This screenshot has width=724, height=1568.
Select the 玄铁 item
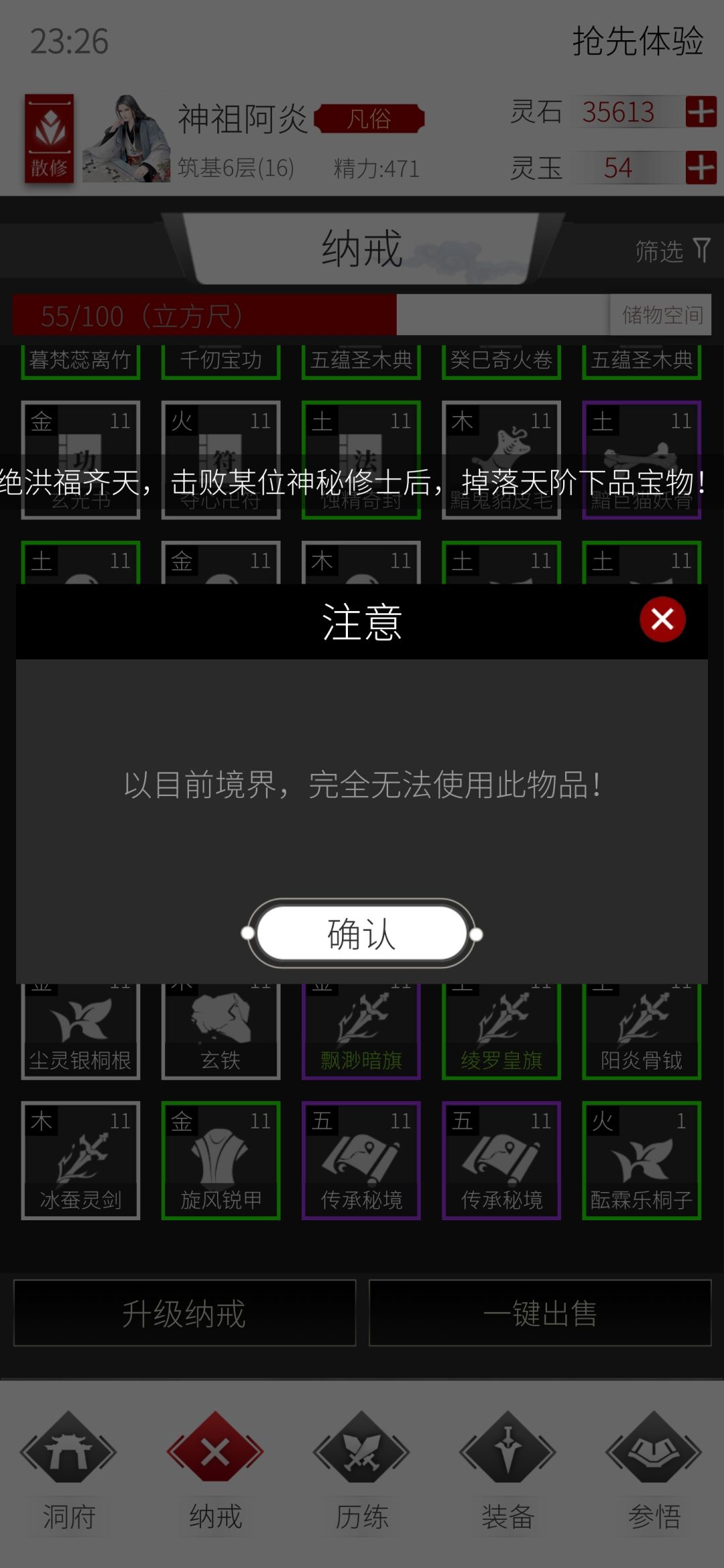221,1031
